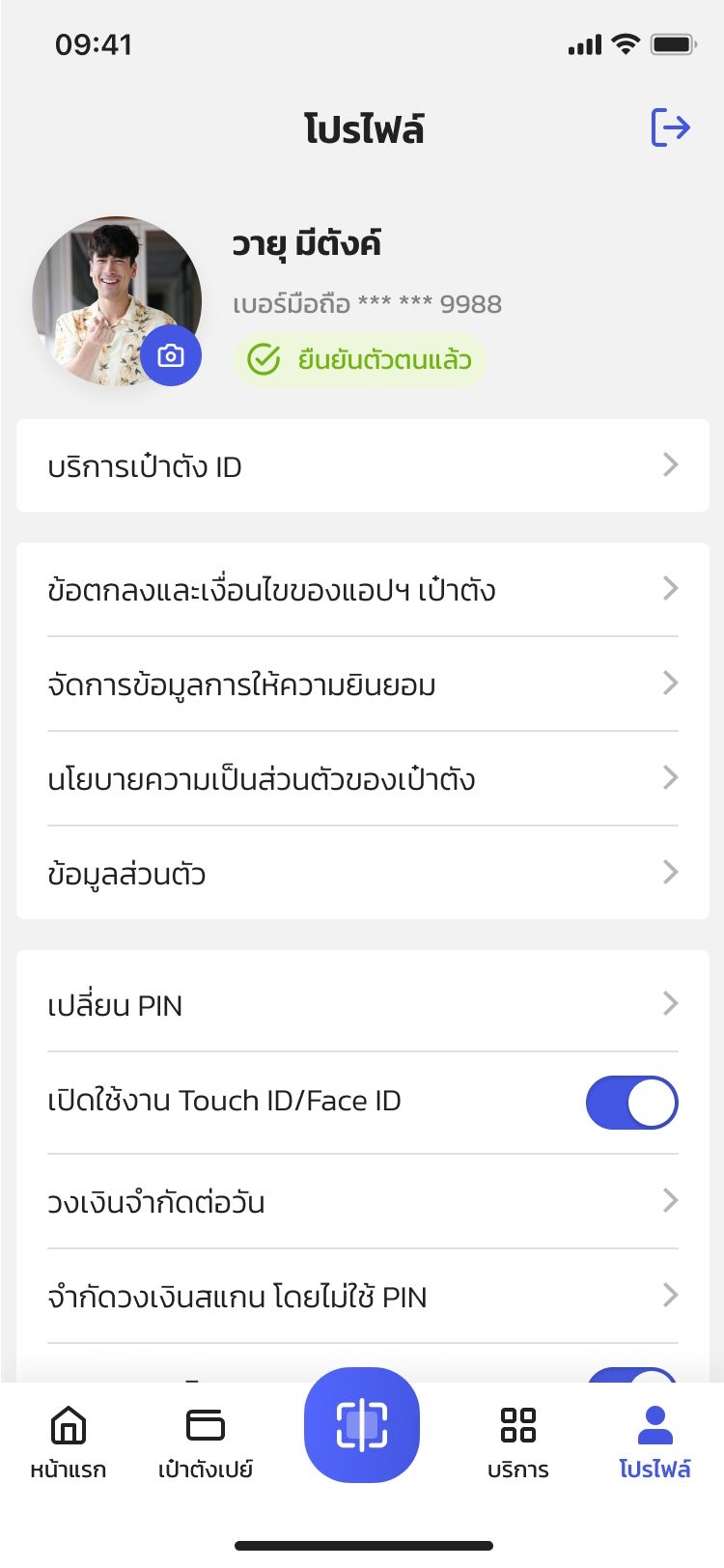This screenshot has width=724, height=1568.
Task: Open ข้อตกลงและเงื่อนไขของแอปฯ เป๋าตัง
Action: [x=363, y=589]
